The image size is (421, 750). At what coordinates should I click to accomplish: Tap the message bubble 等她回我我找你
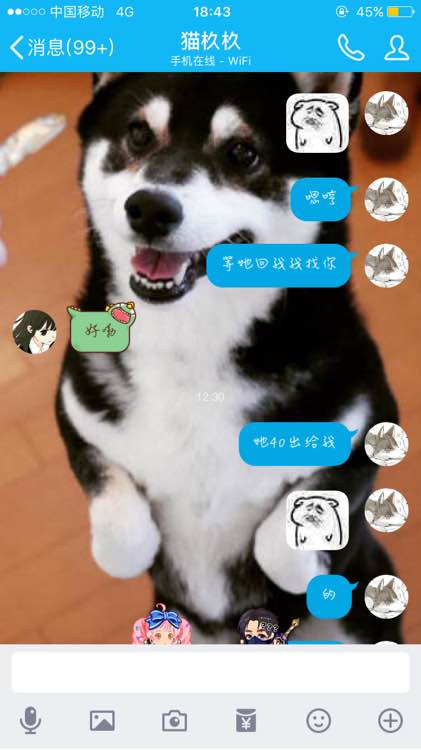pos(281,265)
